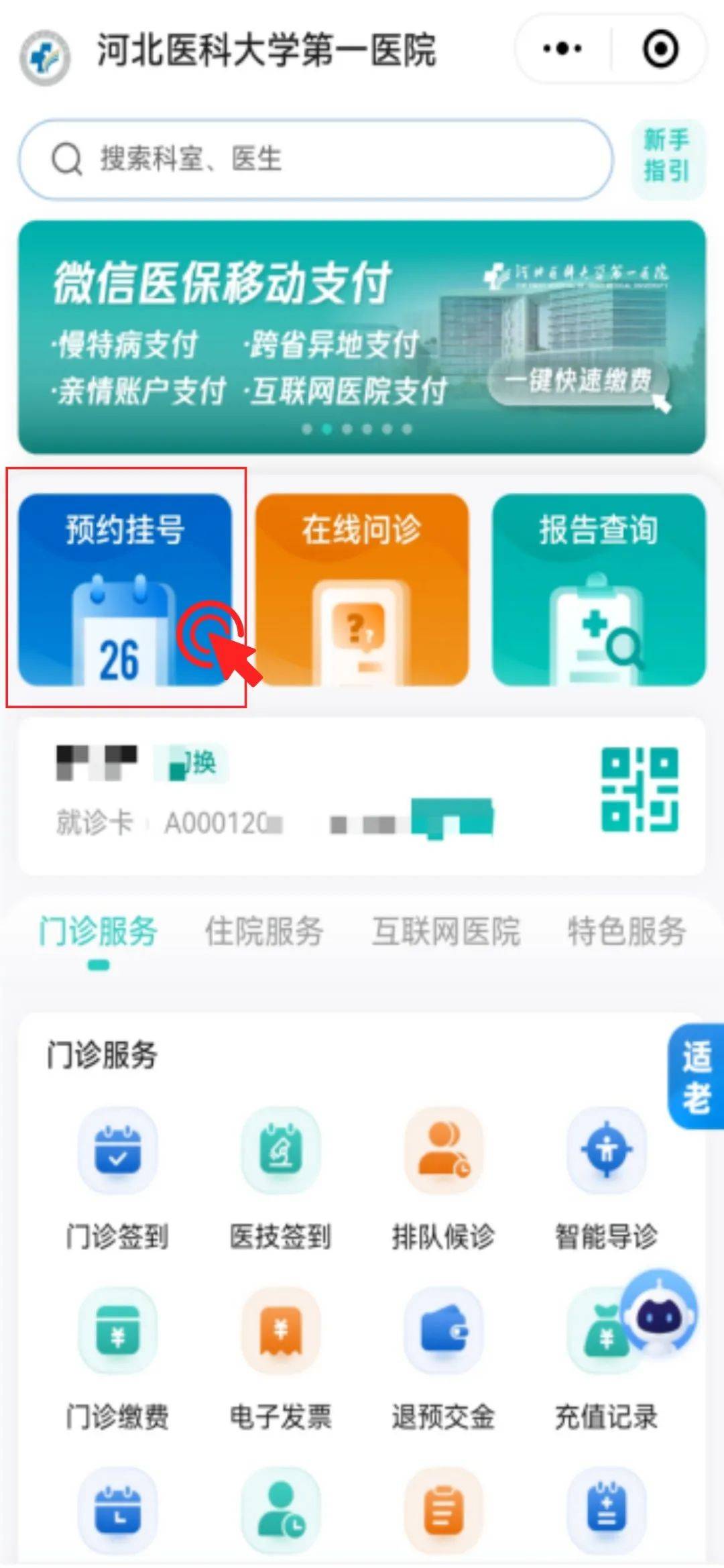Enable 适老 elderly-friendly mode
724x1568 pixels.
(x=697, y=1076)
